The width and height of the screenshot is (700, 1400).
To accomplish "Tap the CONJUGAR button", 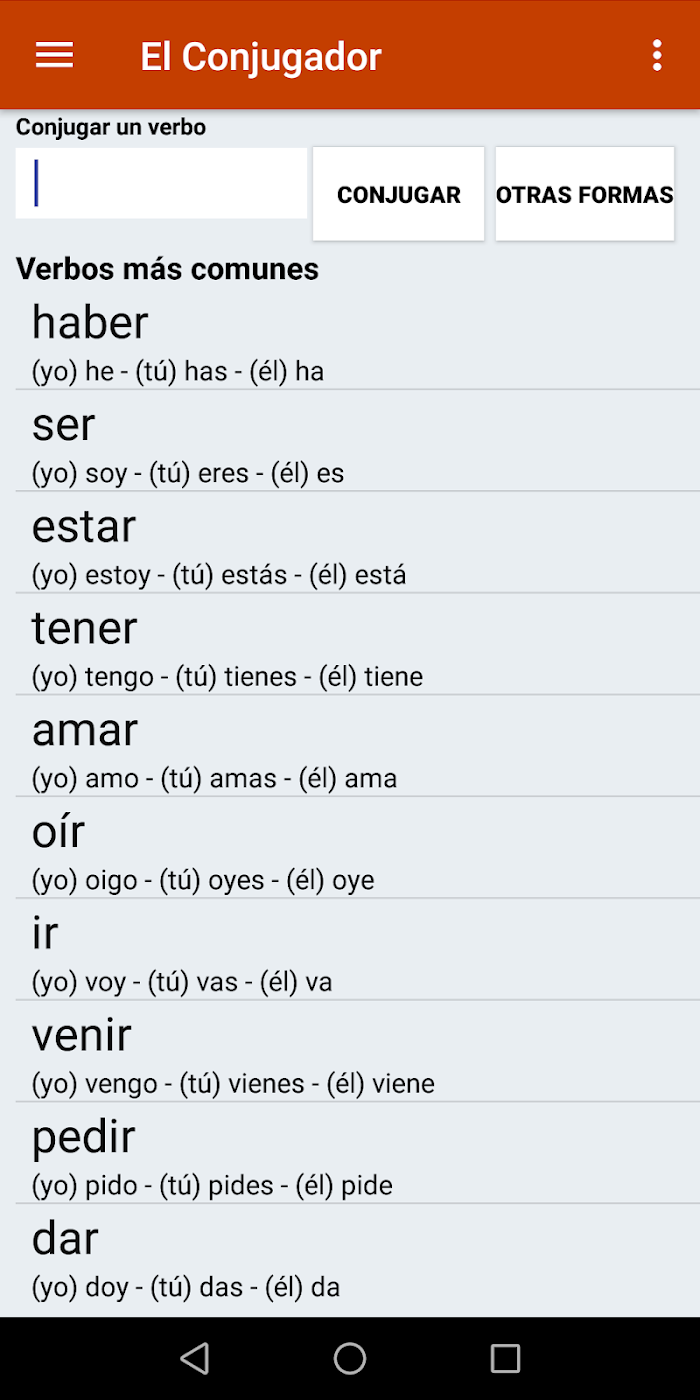I will [399, 194].
